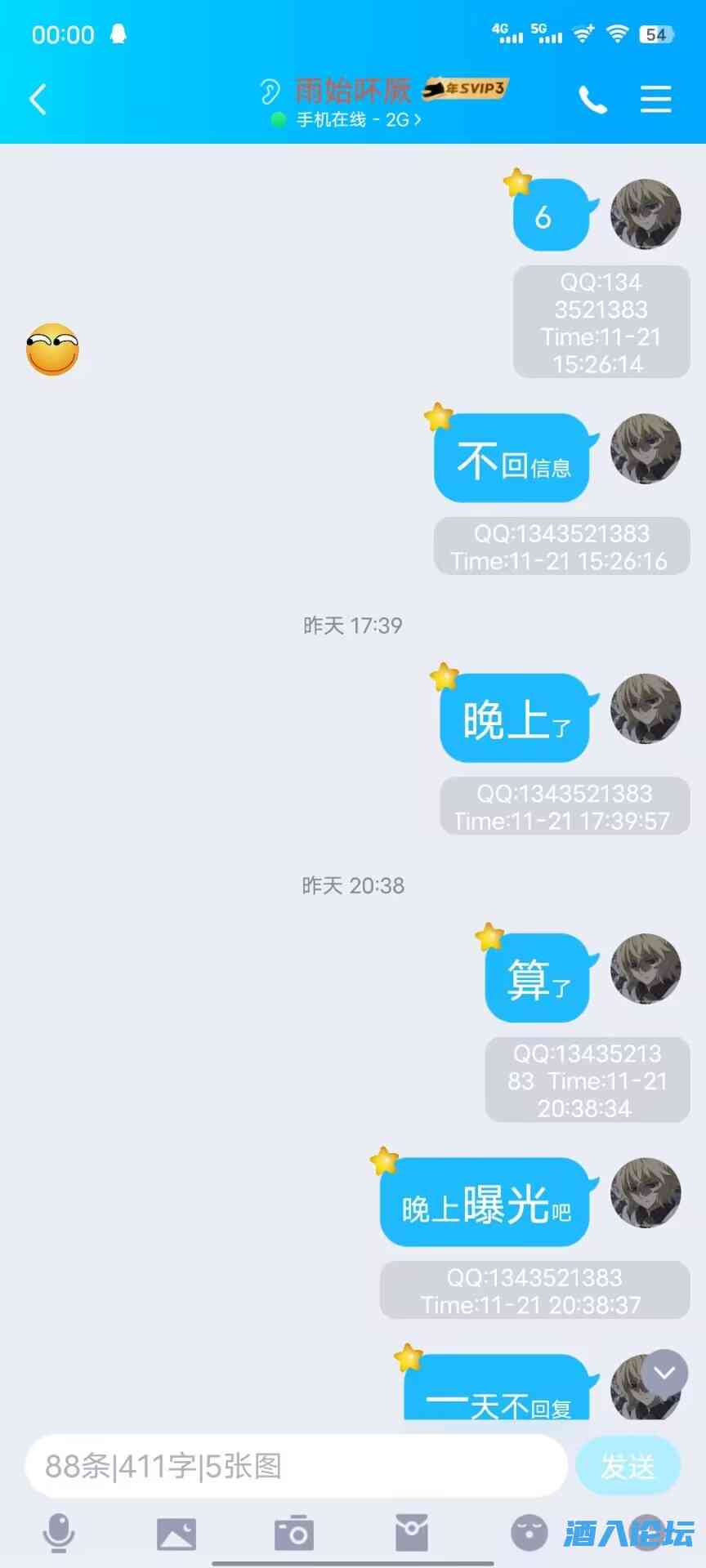Open the red packet option
Viewport: 706px width, 1568px height.
(412, 1533)
